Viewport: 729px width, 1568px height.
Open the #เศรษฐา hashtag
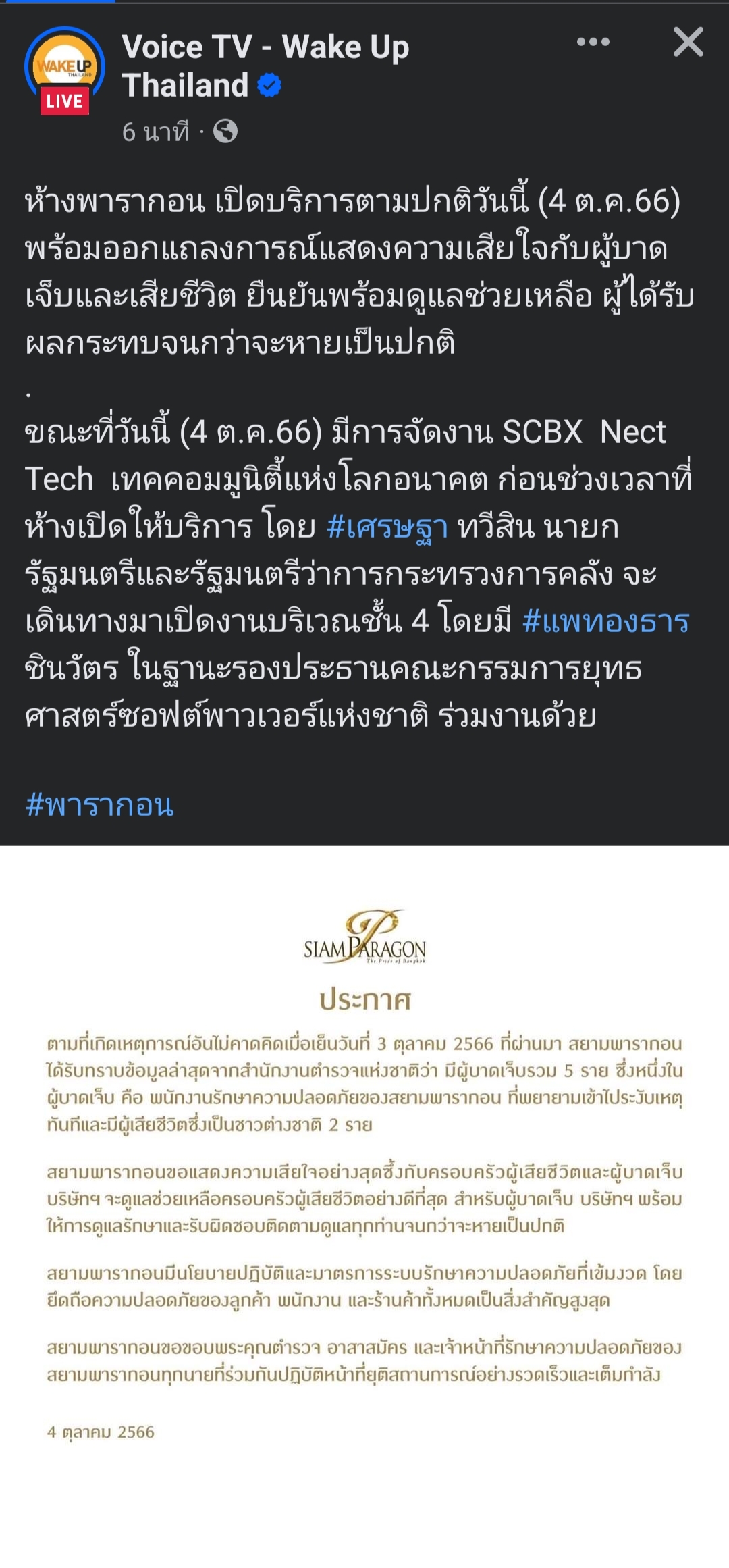(387, 527)
